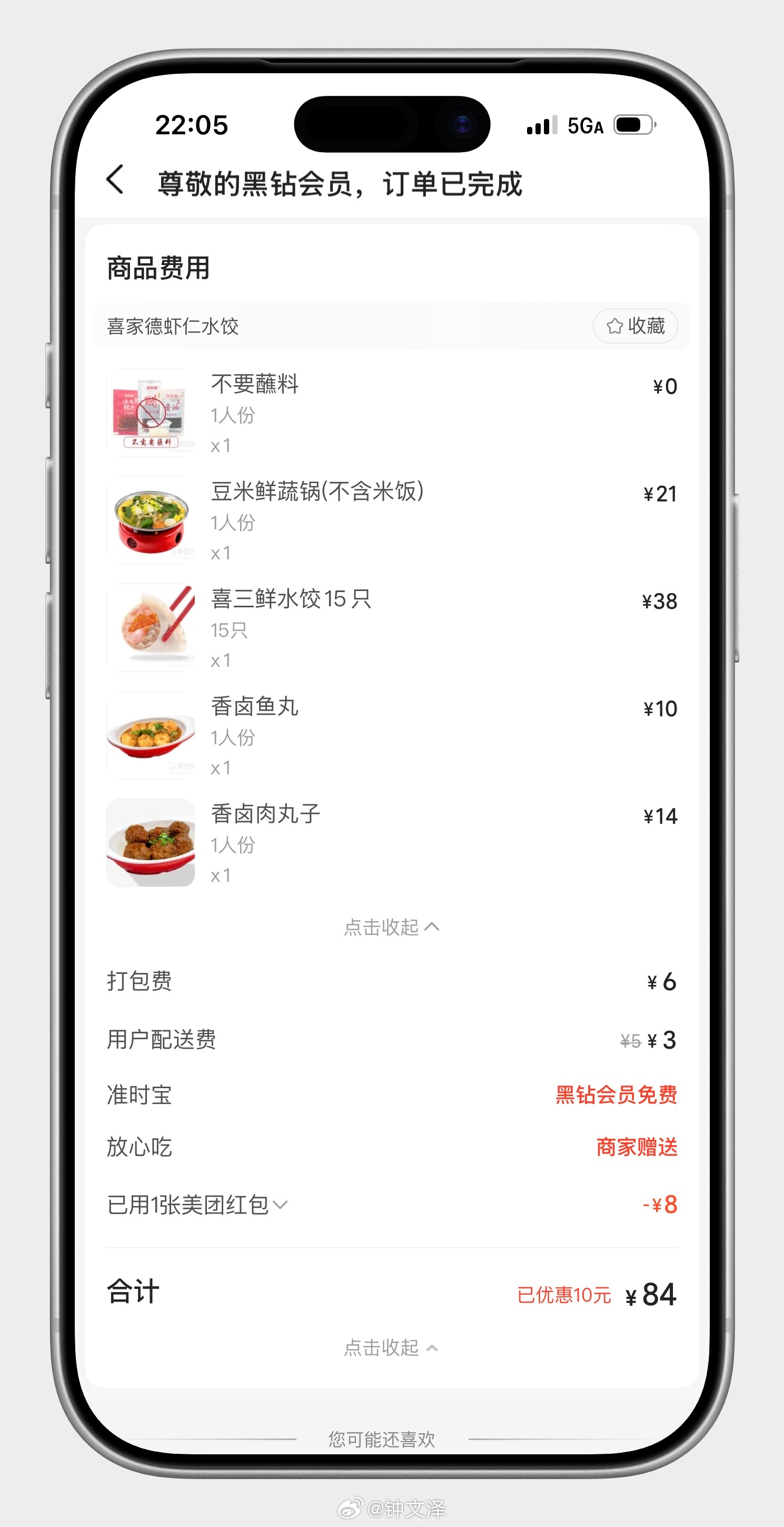This screenshot has height=1527, width=784.
Task: Open the 豆米鲜蔬锅 item
Action: tap(392, 521)
